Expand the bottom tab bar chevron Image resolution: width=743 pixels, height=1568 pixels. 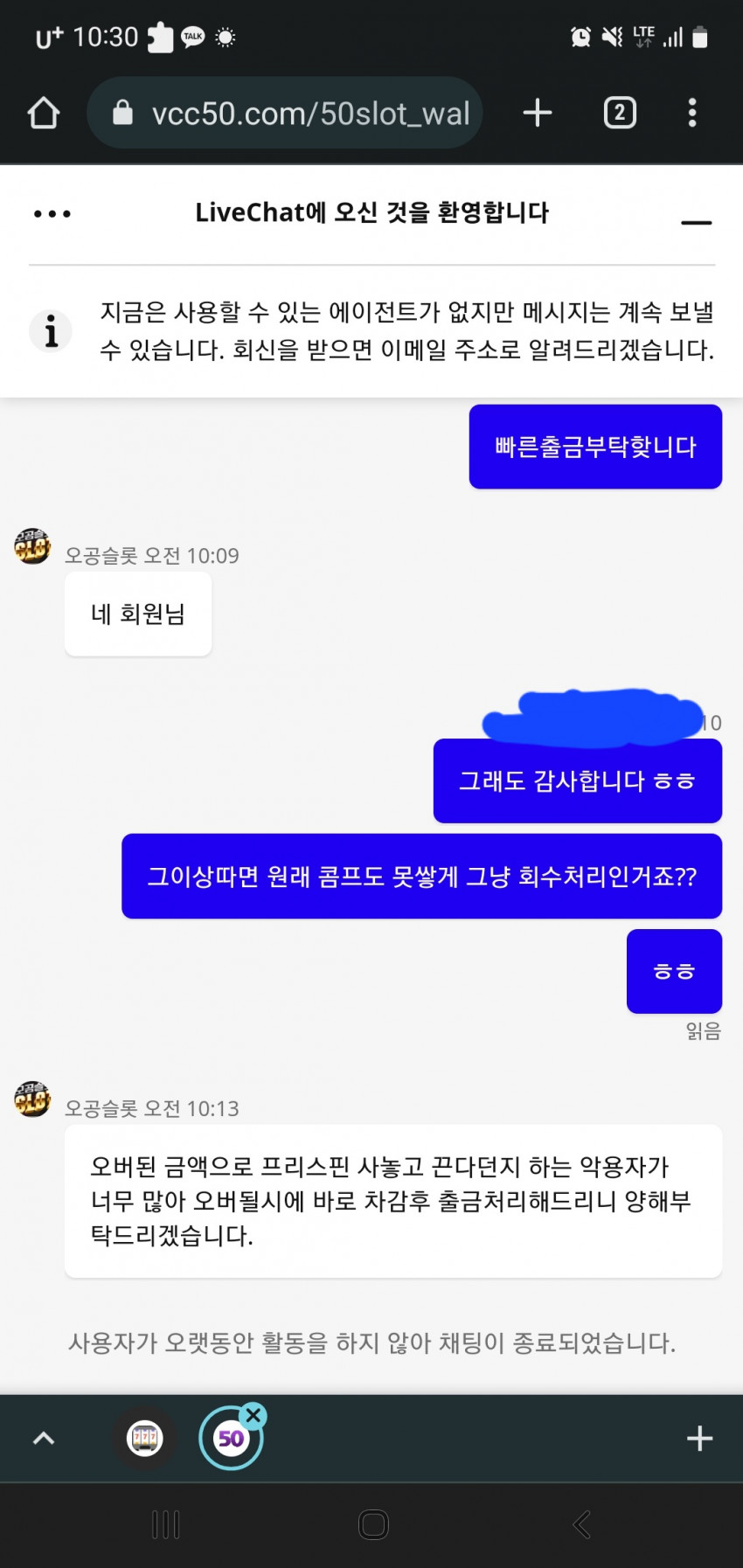pyautogui.click(x=44, y=1438)
